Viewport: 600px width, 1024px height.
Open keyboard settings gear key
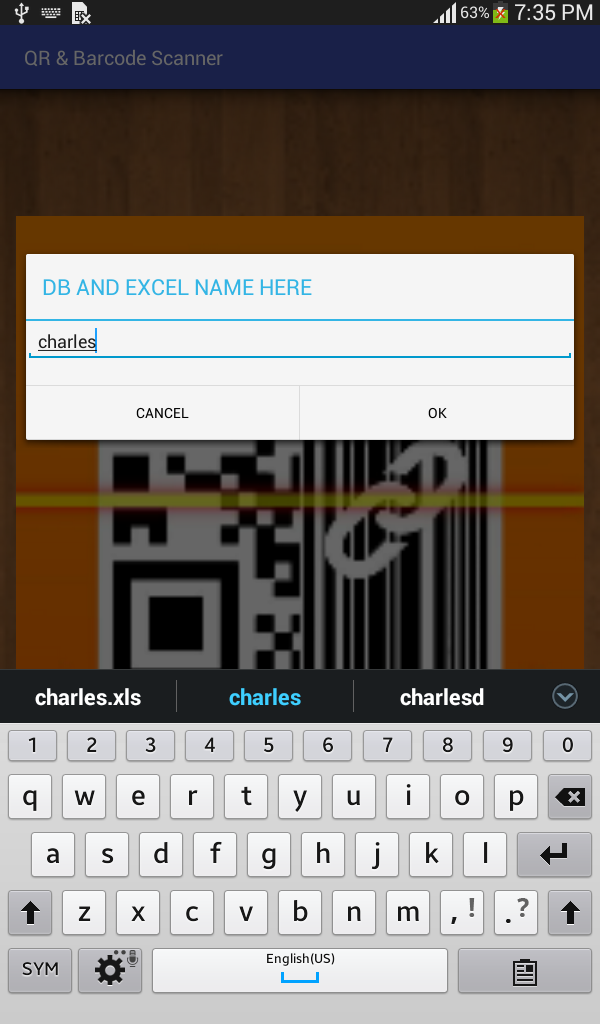pos(110,970)
